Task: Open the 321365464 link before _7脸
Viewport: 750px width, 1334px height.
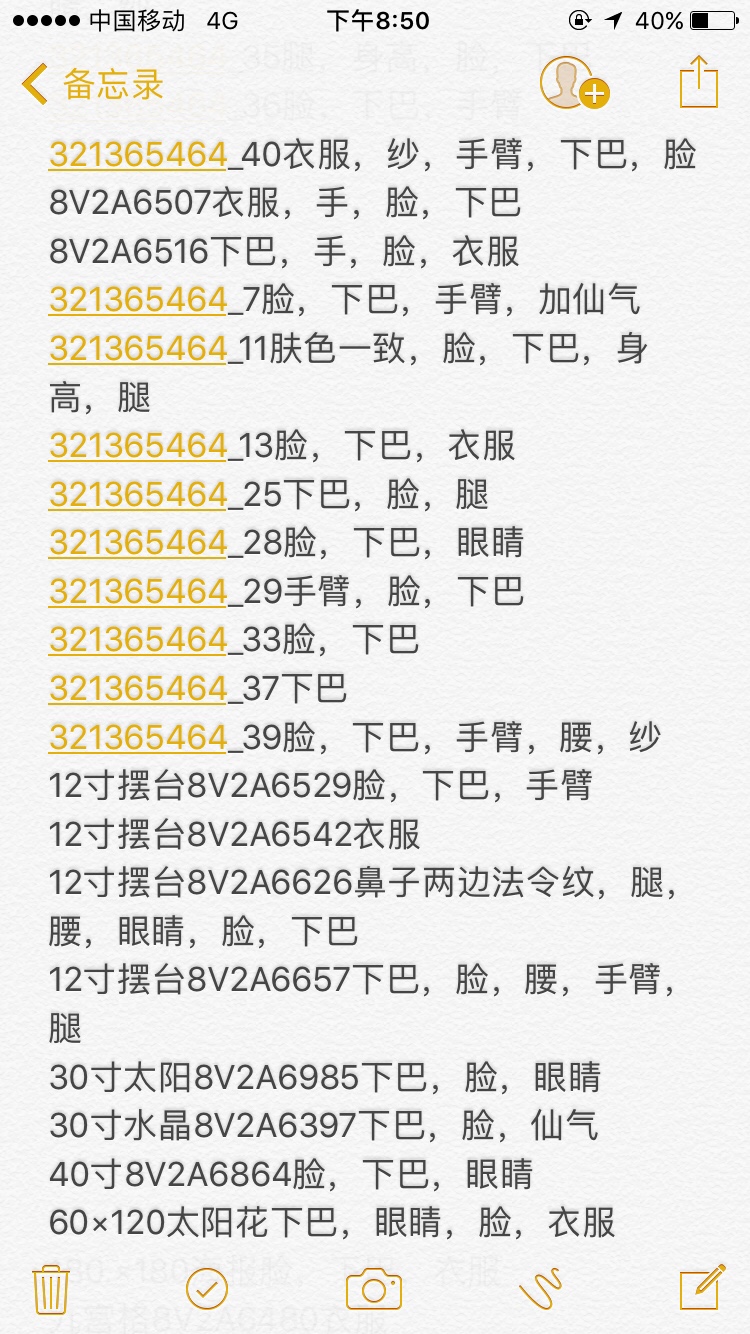Action: (x=138, y=300)
